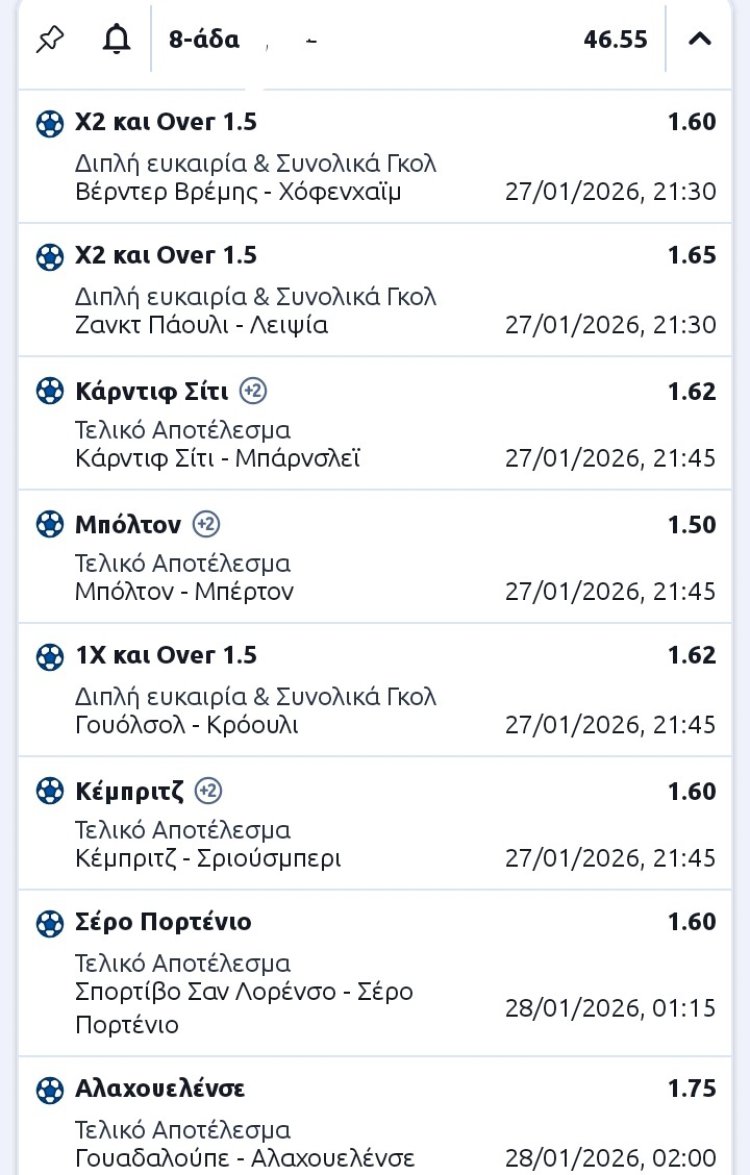Show +2 badge info for Κέμπριτζ
The width and height of the screenshot is (750, 1175).
[x=208, y=791]
